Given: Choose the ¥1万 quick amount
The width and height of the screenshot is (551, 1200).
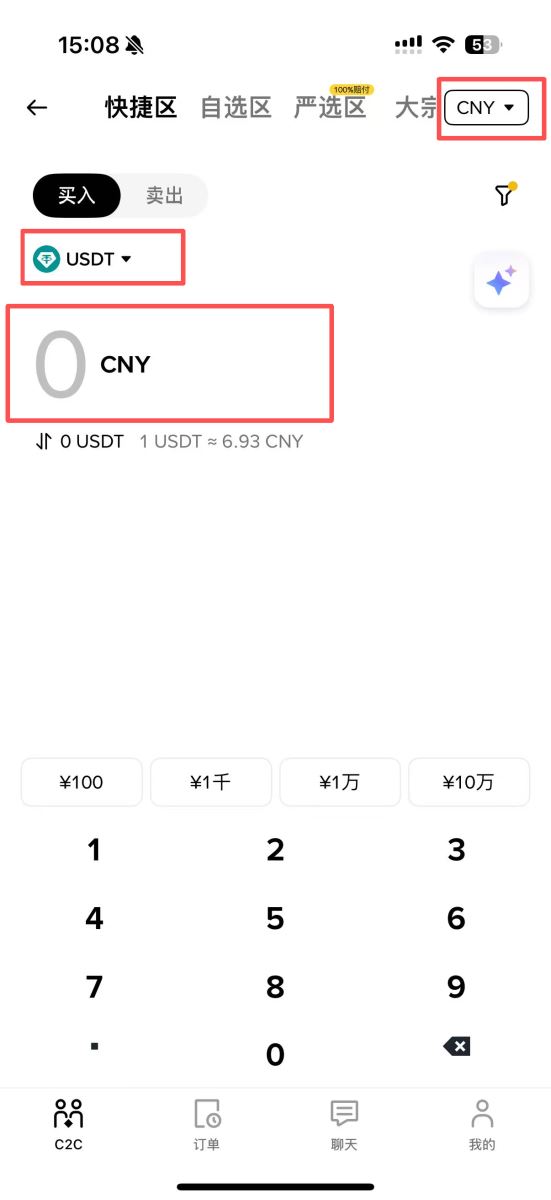Looking at the screenshot, I should coord(340,782).
